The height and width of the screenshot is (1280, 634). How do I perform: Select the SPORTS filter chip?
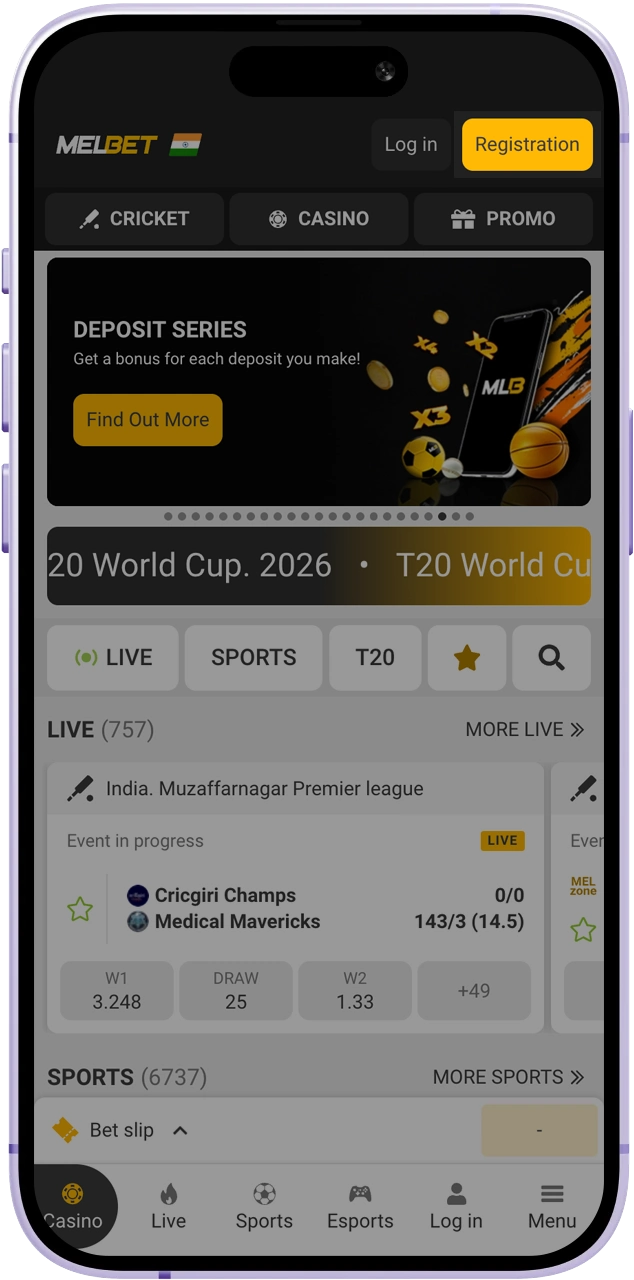pyautogui.click(x=254, y=658)
